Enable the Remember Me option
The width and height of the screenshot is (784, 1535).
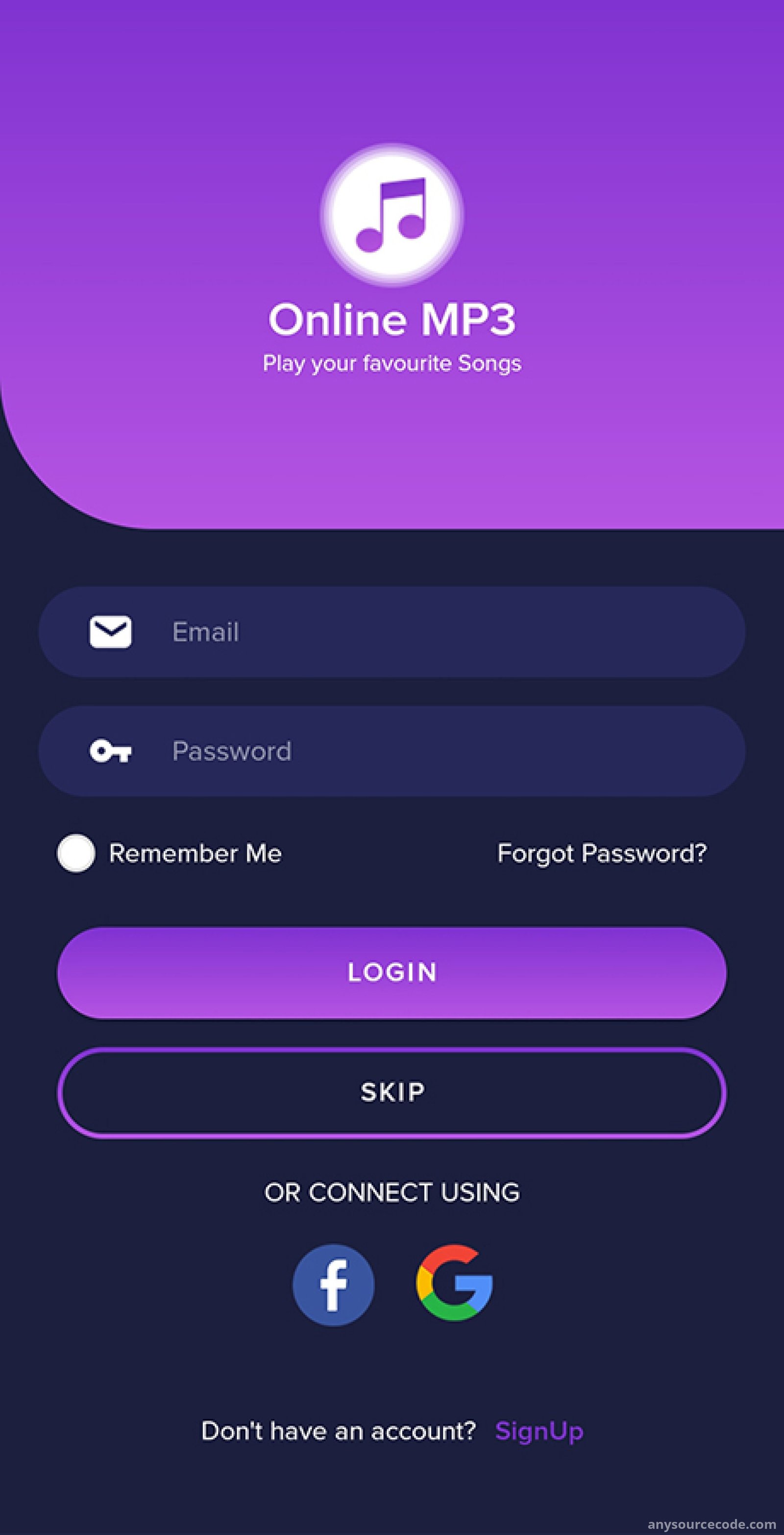click(76, 854)
